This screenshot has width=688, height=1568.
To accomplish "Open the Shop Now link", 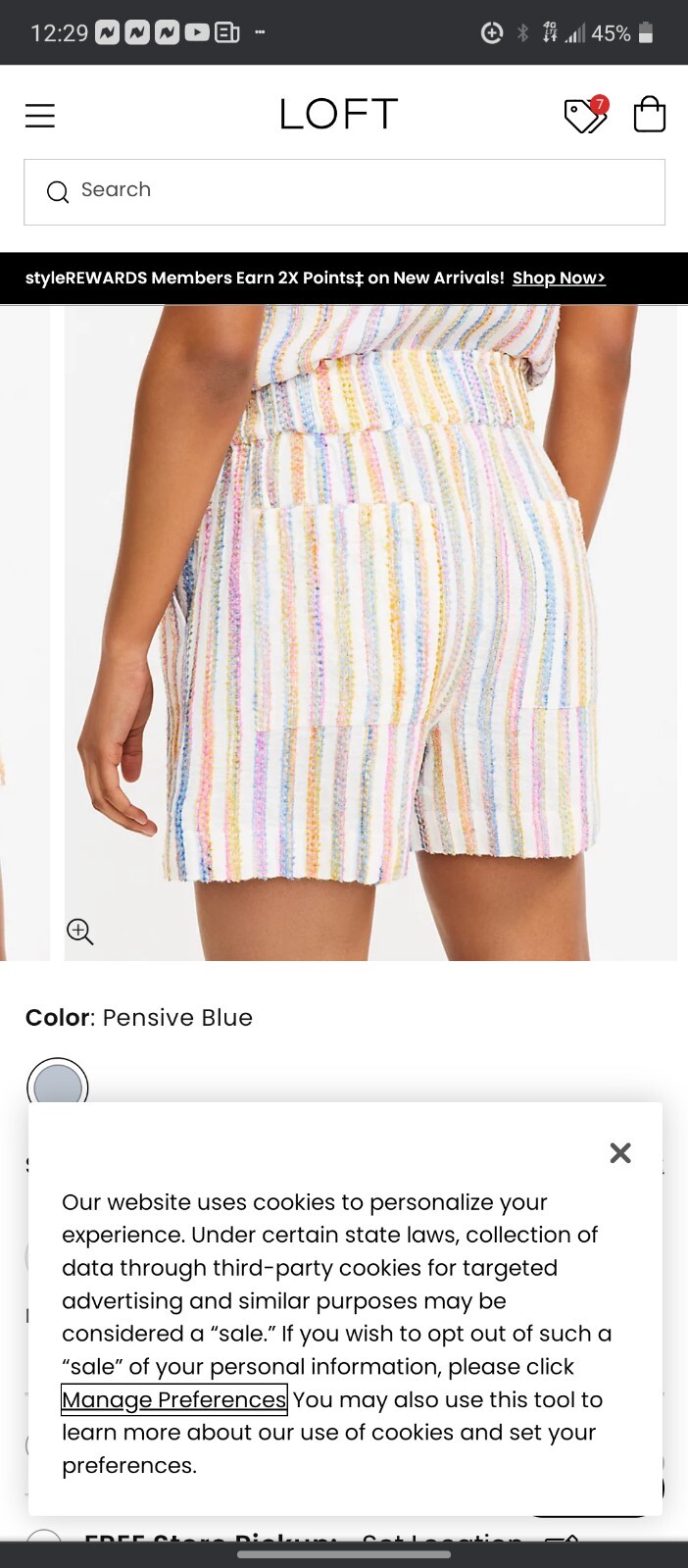I will pyautogui.click(x=559, y=278).
